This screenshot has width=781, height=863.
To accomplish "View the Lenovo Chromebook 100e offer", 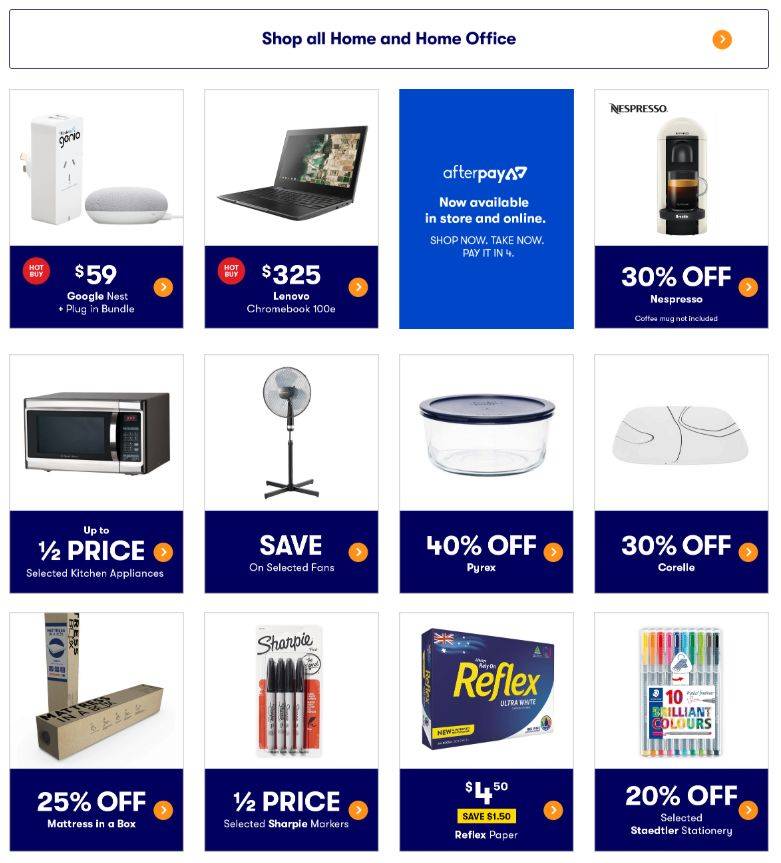I will [x=291, y=209].
